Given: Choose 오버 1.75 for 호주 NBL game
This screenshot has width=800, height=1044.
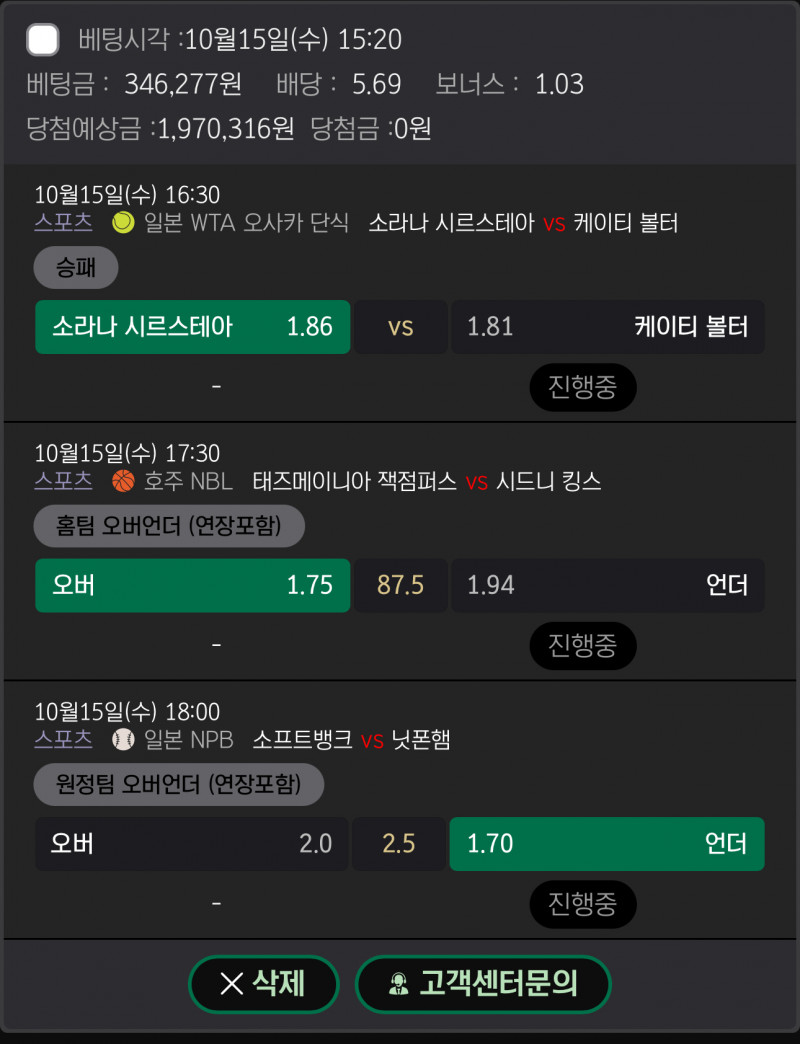Looking at the screenshot, I should click(192, 585).
